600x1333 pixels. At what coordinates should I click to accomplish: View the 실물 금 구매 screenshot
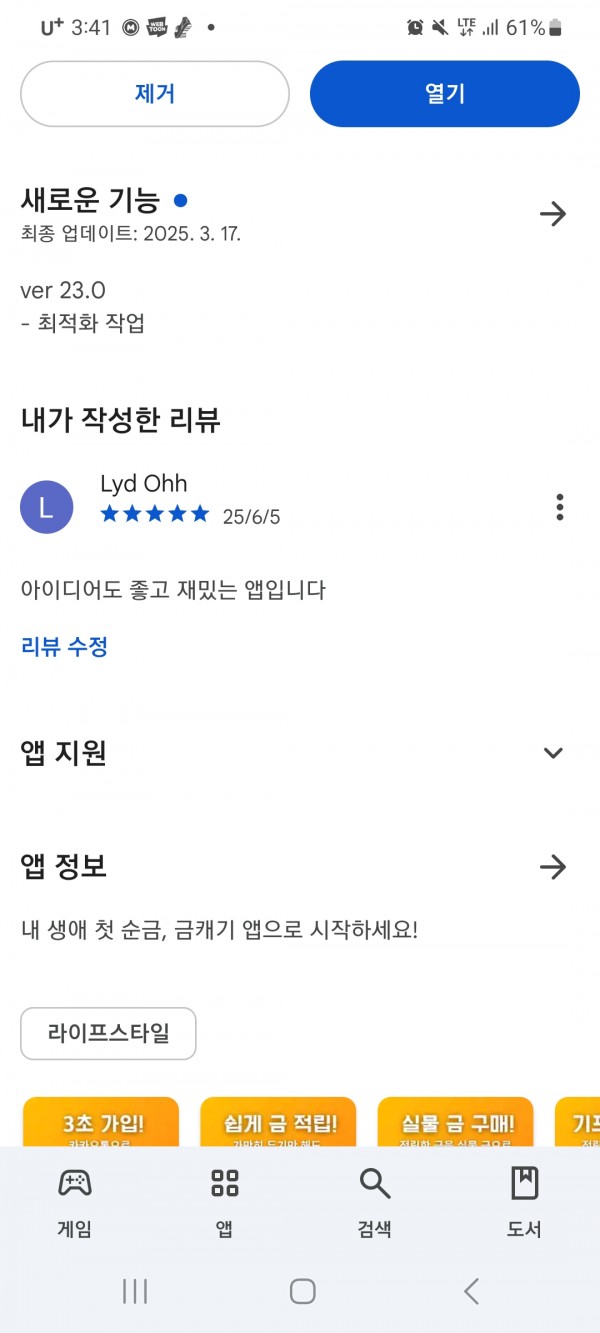(456, 1121)
